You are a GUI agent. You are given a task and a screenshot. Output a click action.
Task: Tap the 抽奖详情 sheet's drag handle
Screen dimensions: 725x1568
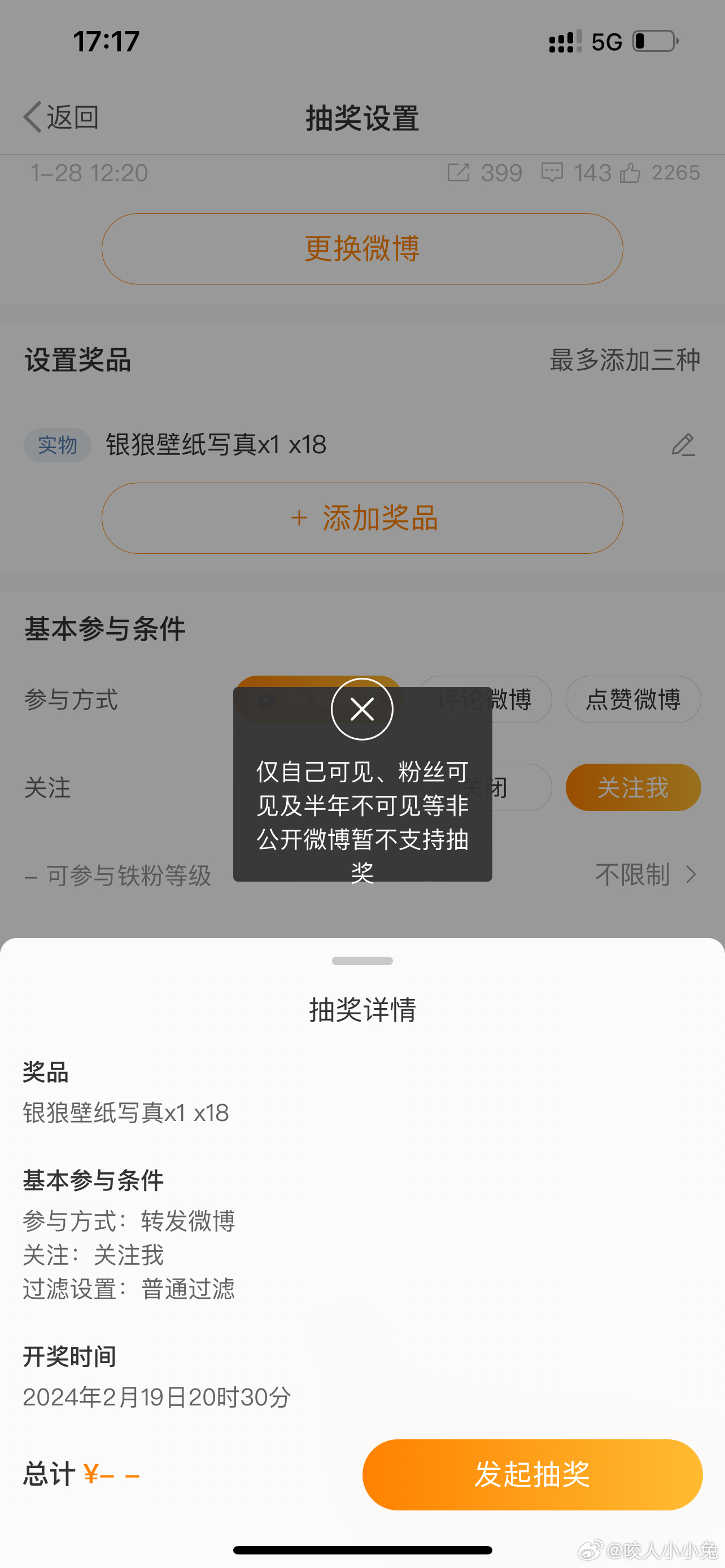362,961
